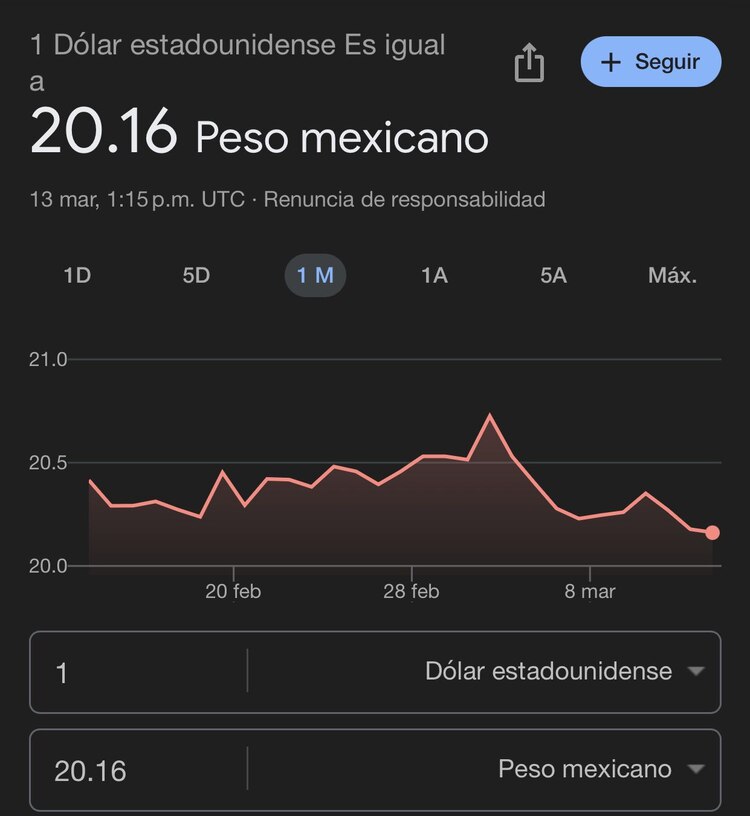The image size is (750, 816).
Task: Click the endpoint dot on the chart line
Action: (712, 533)
